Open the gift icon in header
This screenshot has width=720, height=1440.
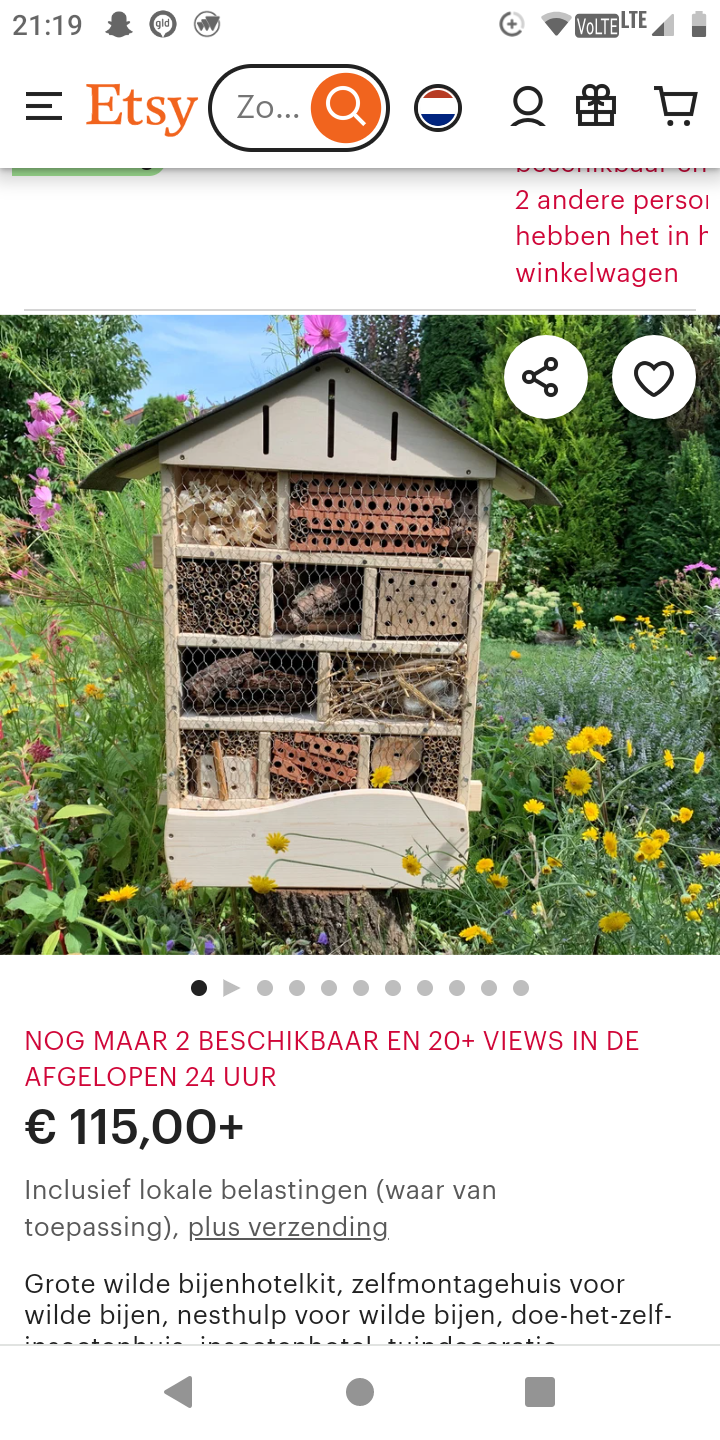pyautogui.click(x=596, y=106)
